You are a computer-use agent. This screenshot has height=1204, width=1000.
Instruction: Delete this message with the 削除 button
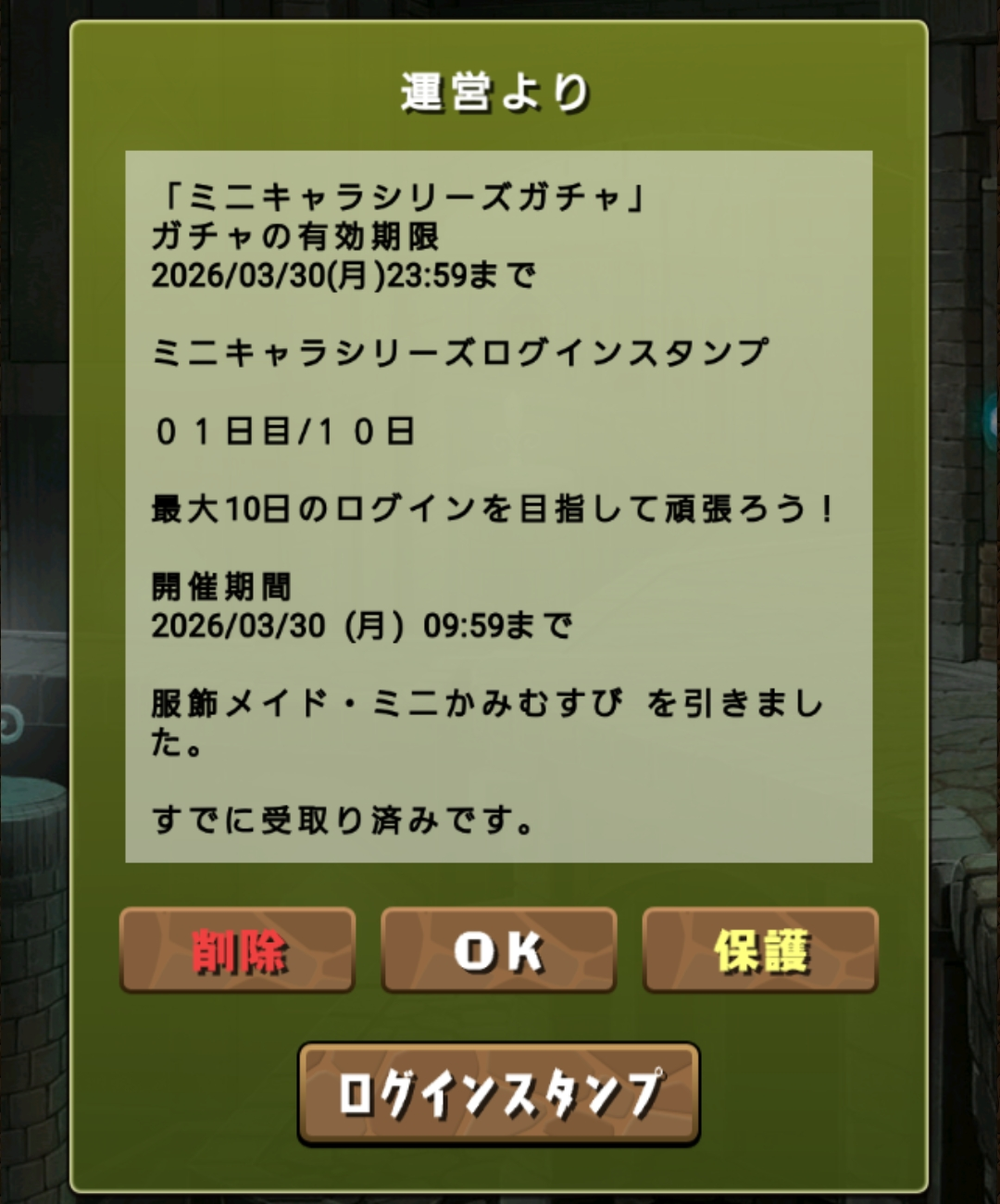(x=237, y=950)
